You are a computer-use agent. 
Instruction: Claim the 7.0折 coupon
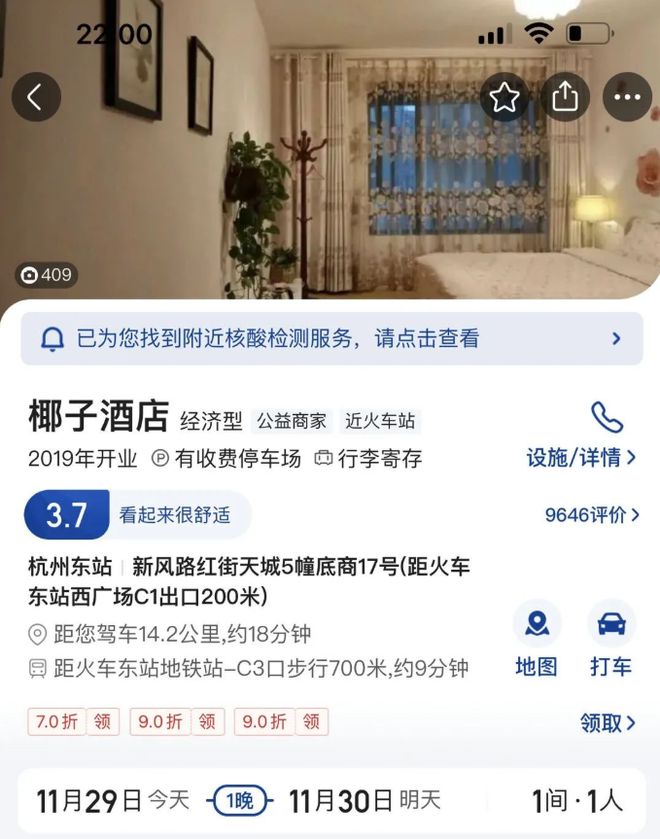(70, 721)
